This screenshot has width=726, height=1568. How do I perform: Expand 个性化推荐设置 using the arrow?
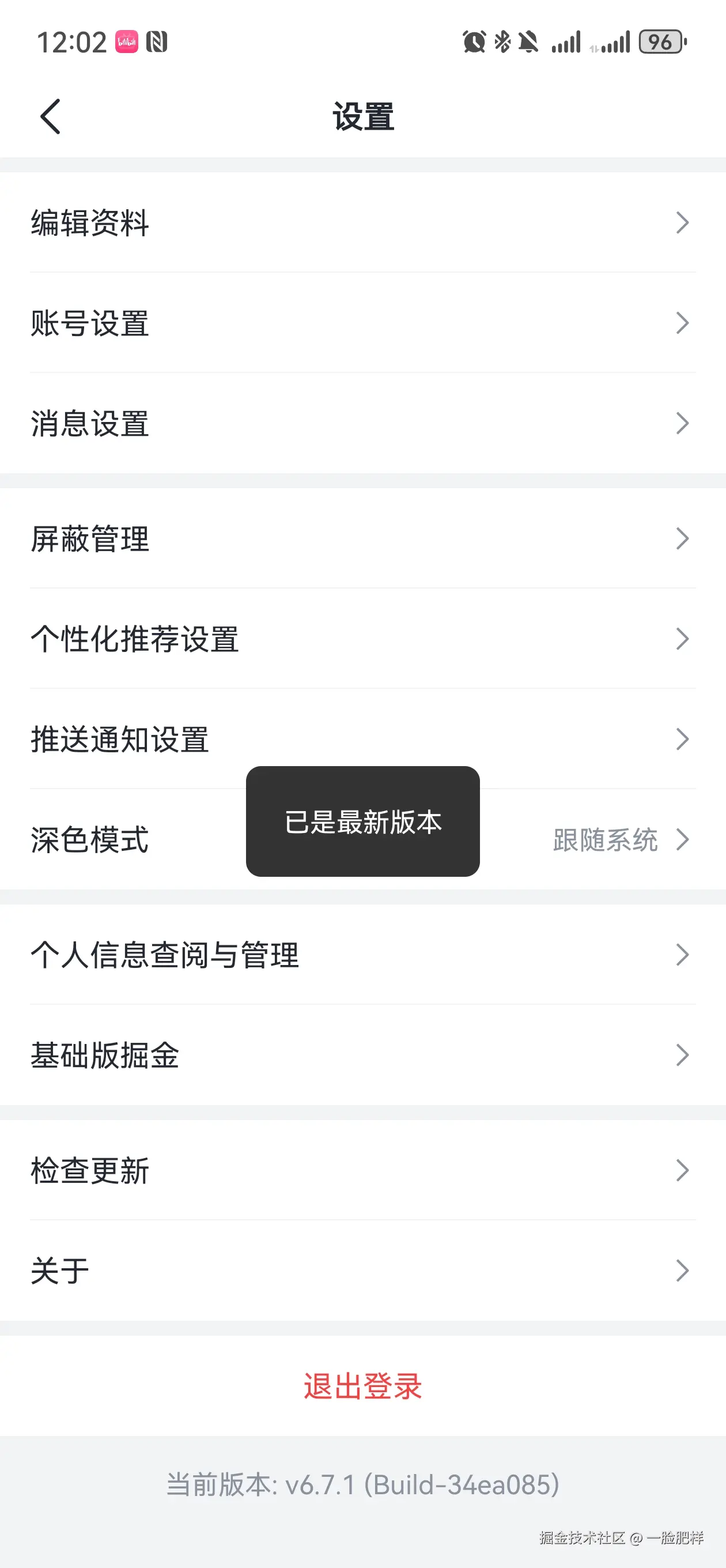coord(682,639)
